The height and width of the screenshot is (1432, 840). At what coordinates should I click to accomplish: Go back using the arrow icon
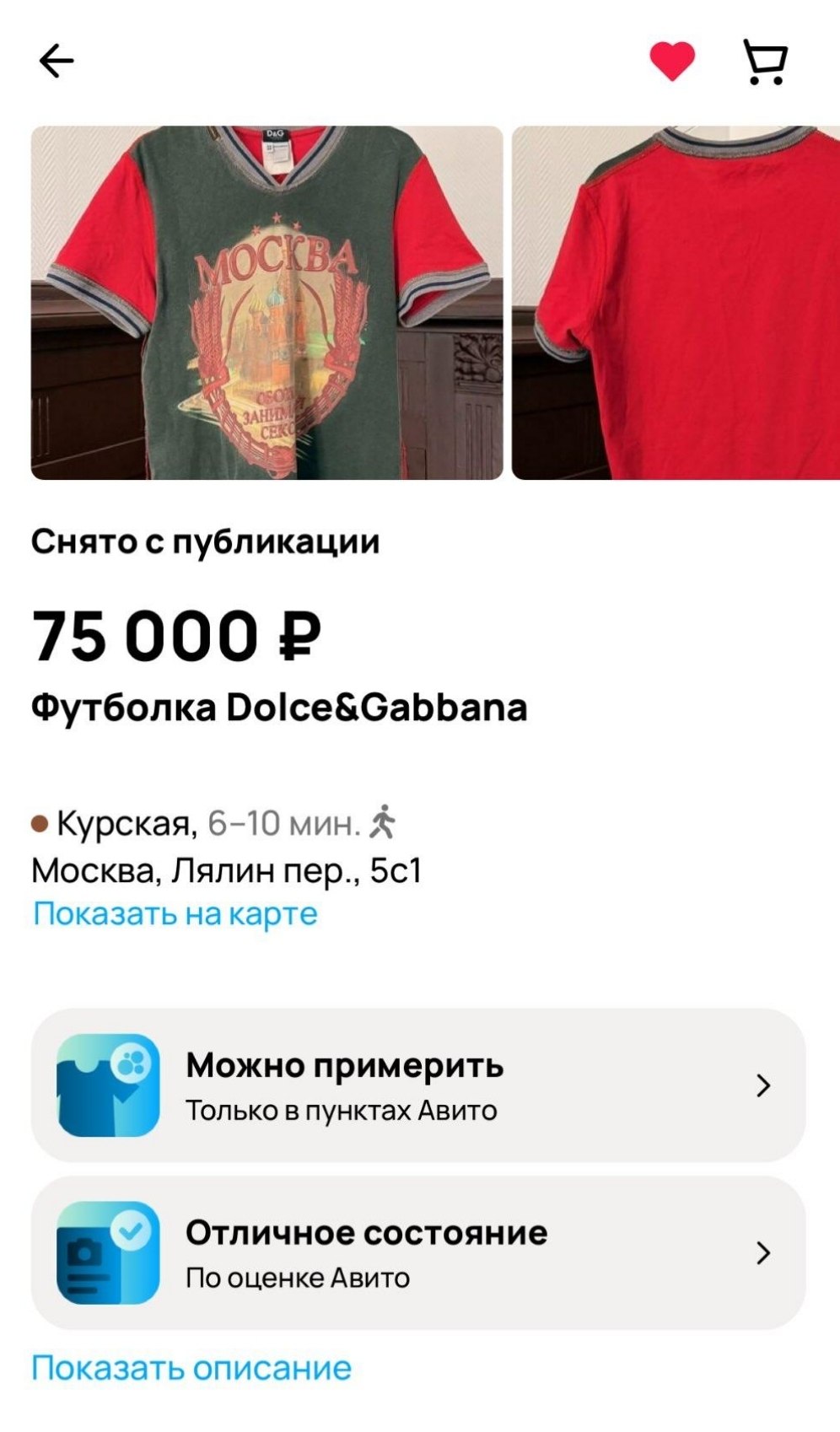(x=57, y=61)
